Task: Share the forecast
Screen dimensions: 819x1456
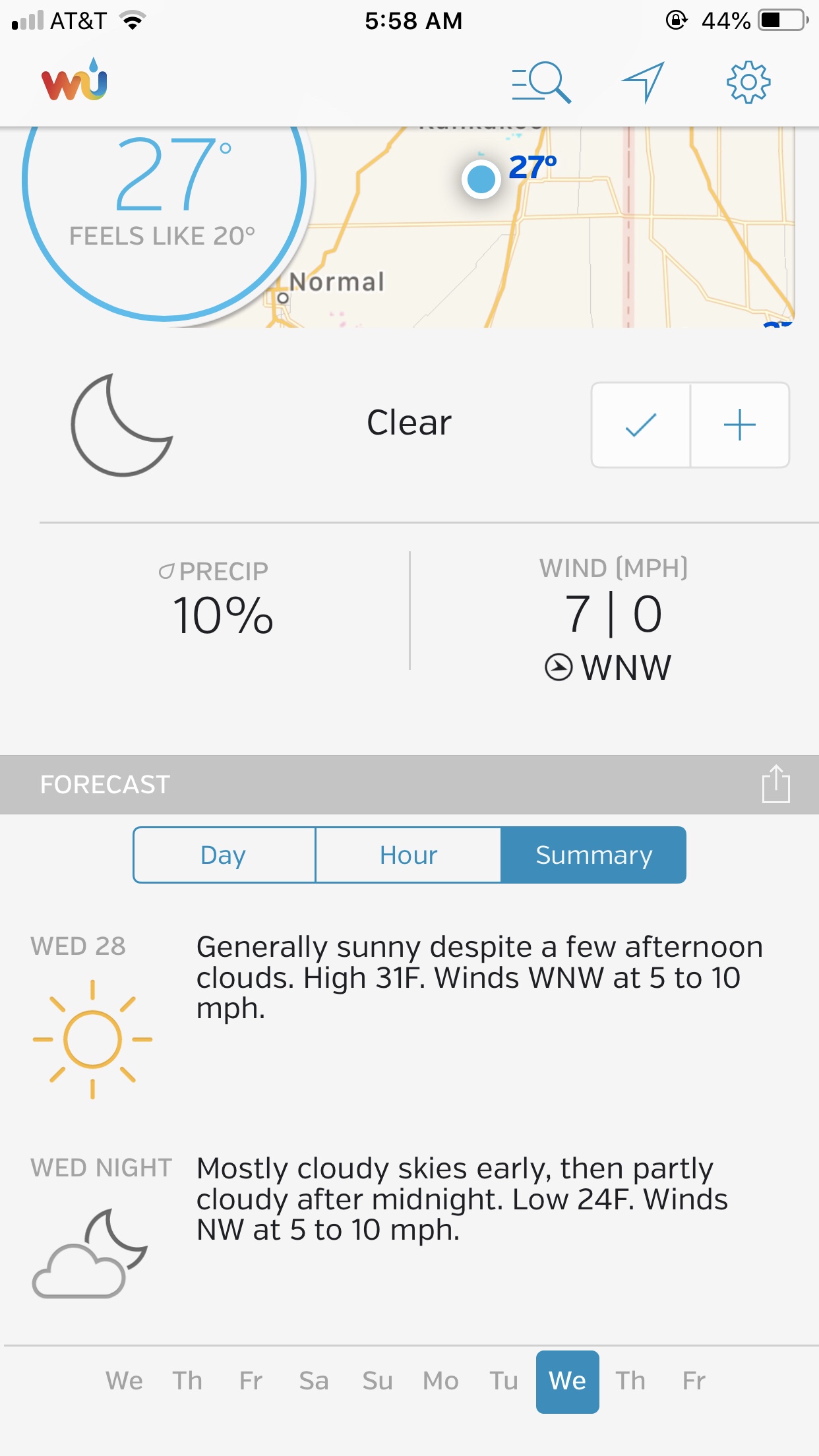Action: click(775, 784)
